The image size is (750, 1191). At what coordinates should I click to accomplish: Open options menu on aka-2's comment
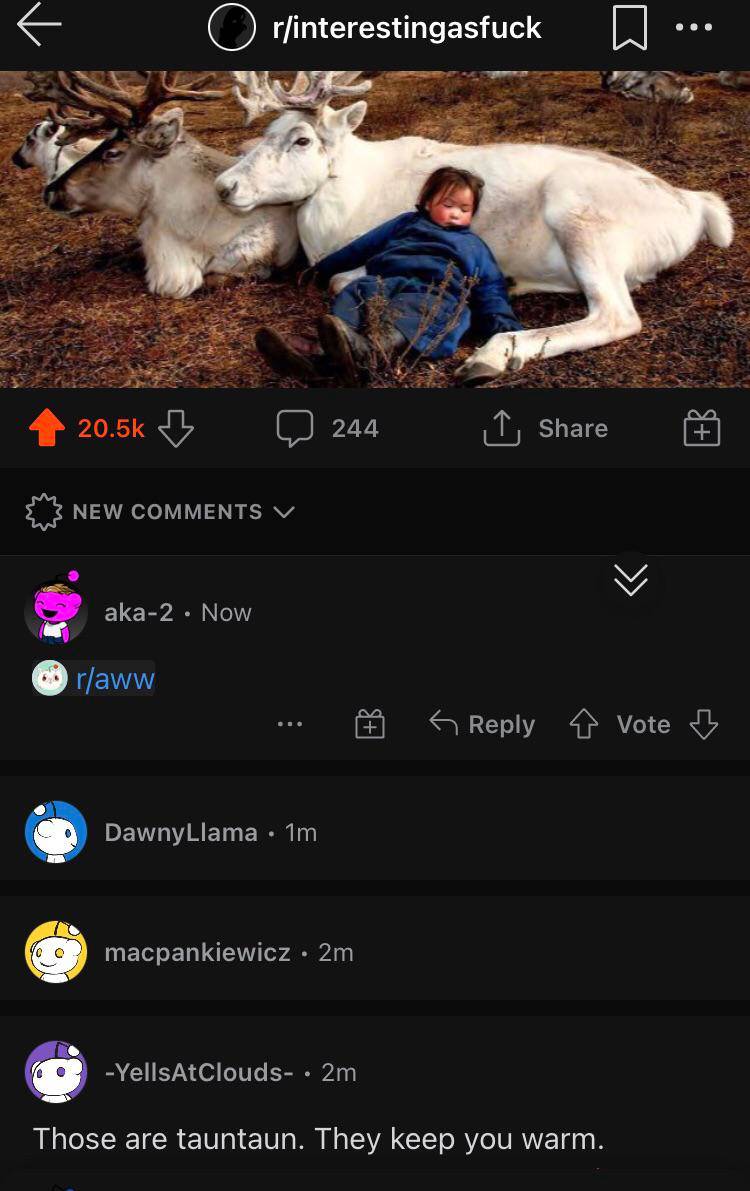coord(290,724)
